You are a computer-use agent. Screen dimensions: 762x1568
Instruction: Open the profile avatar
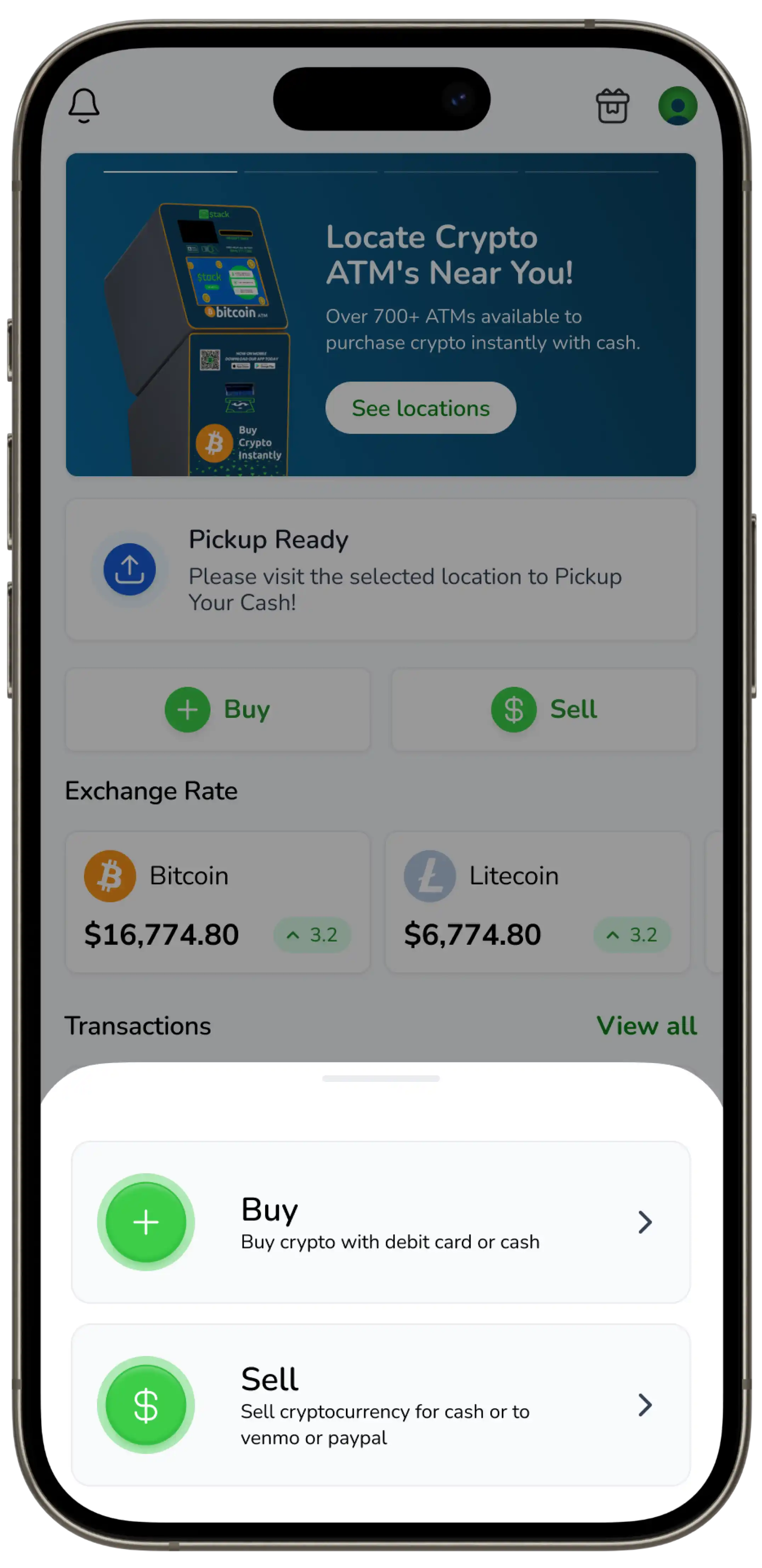[x=677, y=105]
